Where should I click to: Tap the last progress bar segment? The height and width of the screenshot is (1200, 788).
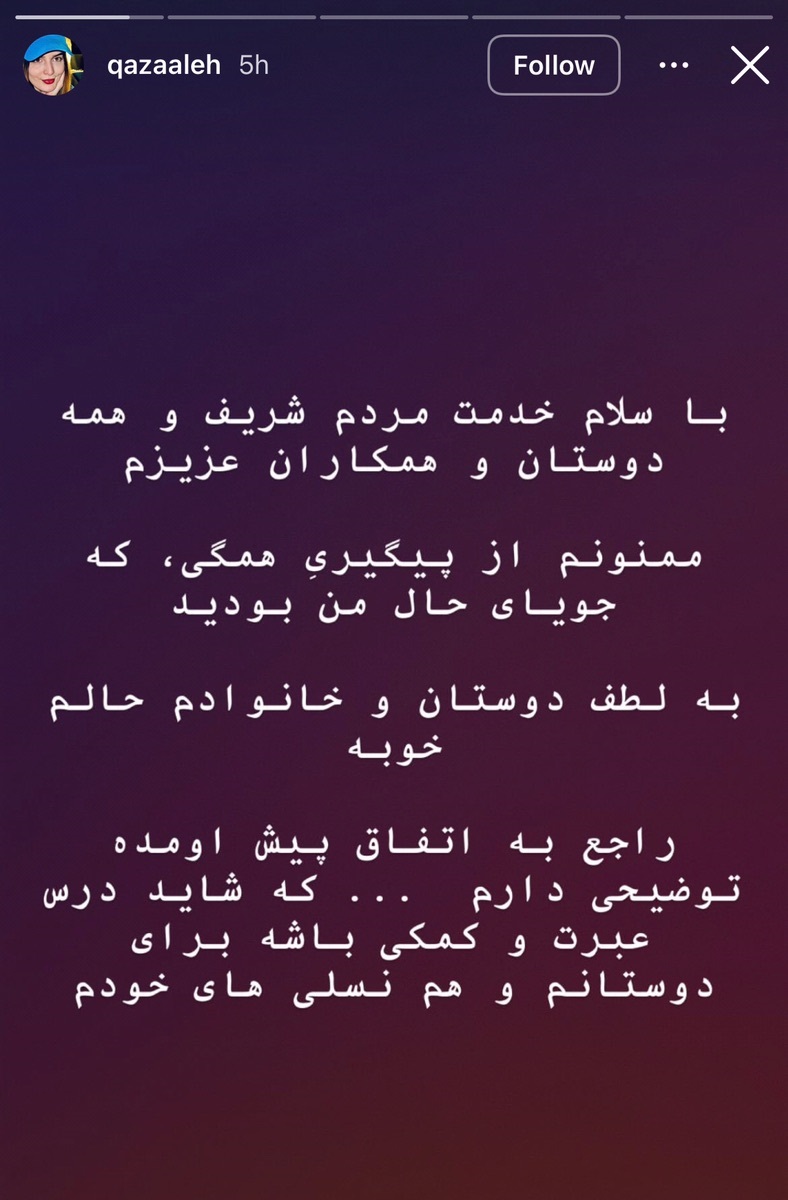click(x=700, y=16)
